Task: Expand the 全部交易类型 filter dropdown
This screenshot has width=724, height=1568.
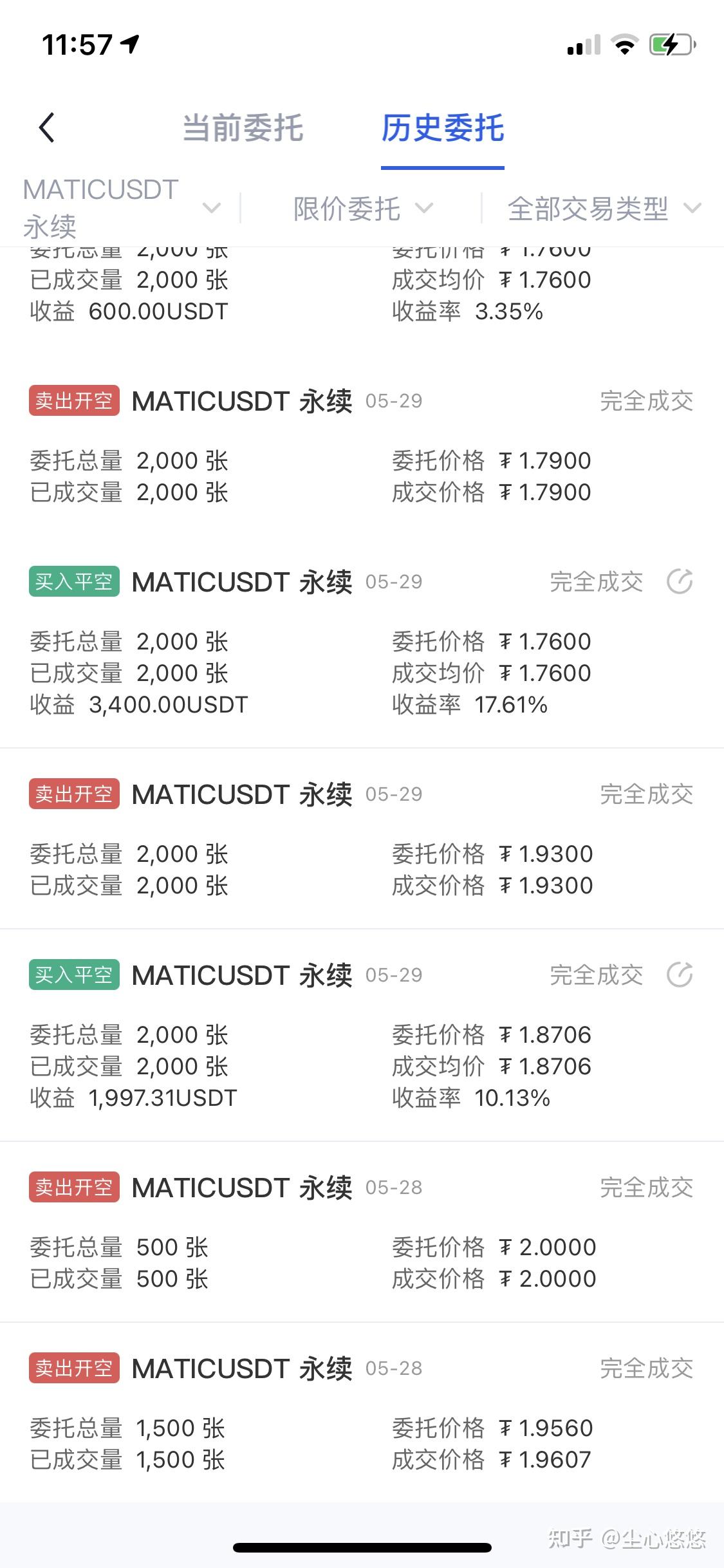Action: [602, 209]
